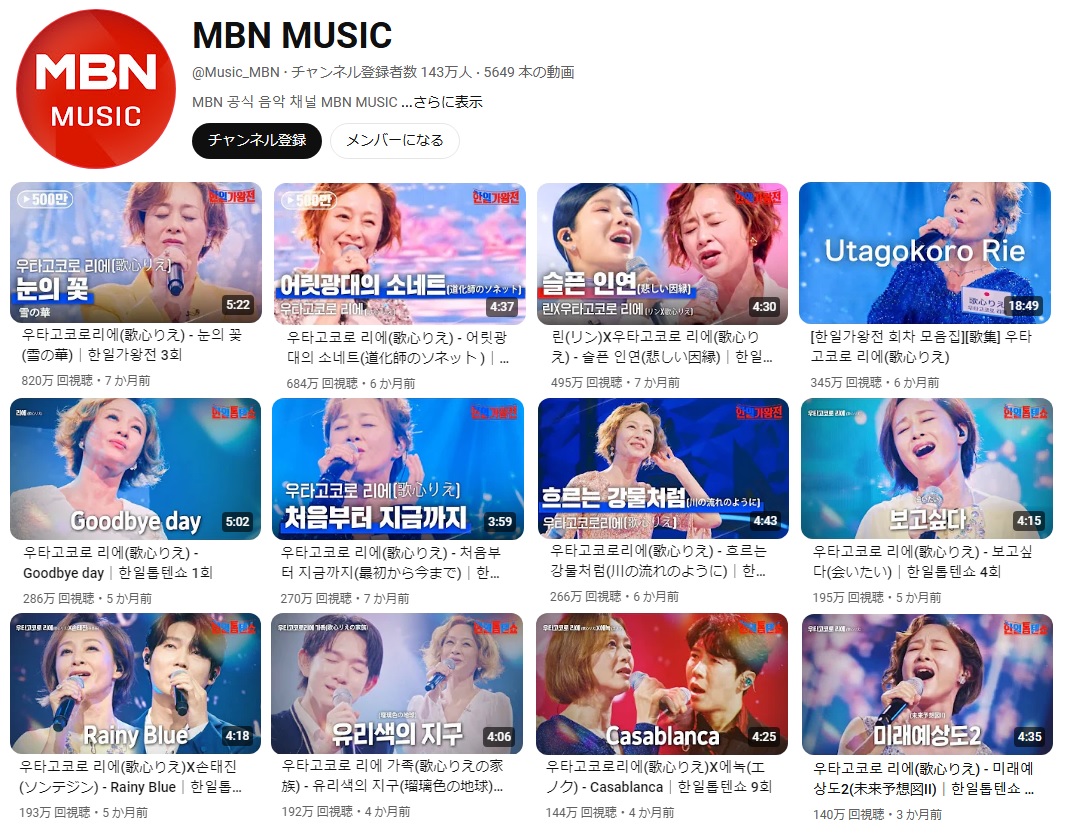The height and width of the screenshot is (836, 1070).
Task: Subscribe with the チャンネル登録 button
Action: [256, 141]
